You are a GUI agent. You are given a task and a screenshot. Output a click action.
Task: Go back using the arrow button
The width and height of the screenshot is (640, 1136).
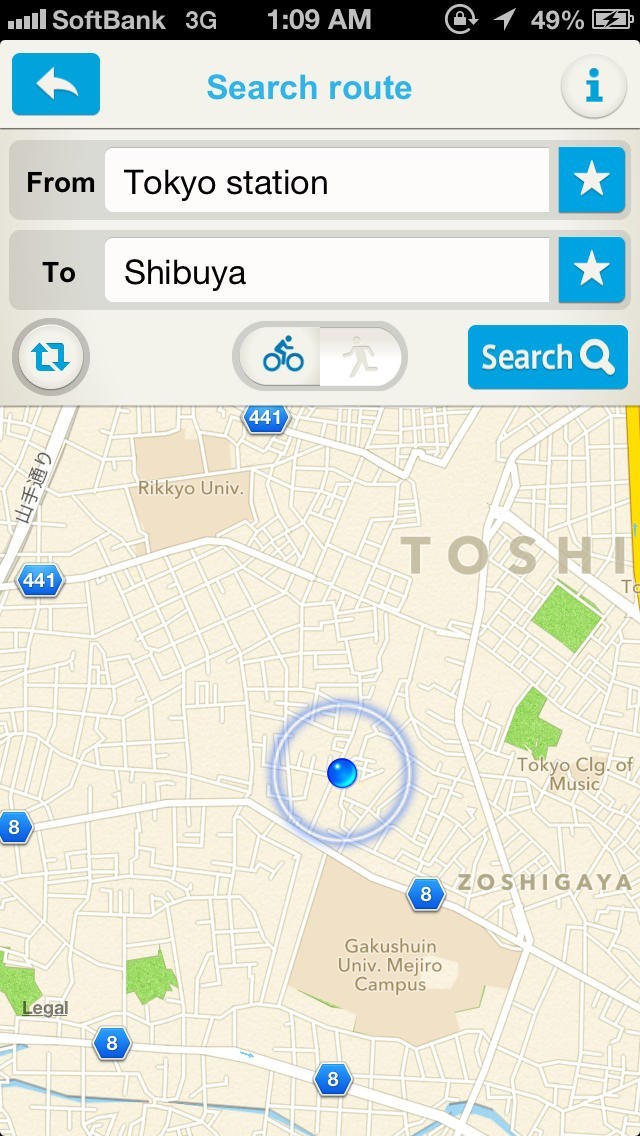tap(56, 85)
